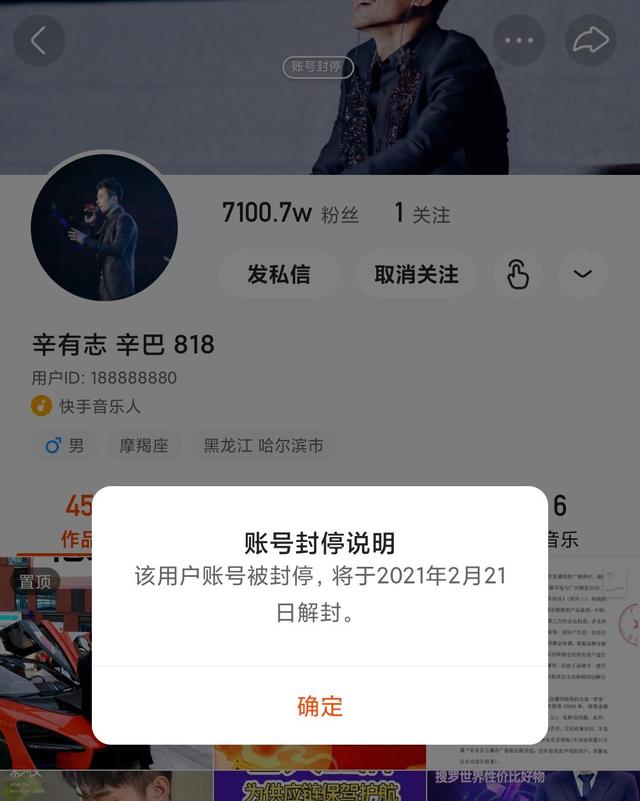Share this profile via the arrow icon
This screenshot has width=640, height=801.
tap(590, 41)
